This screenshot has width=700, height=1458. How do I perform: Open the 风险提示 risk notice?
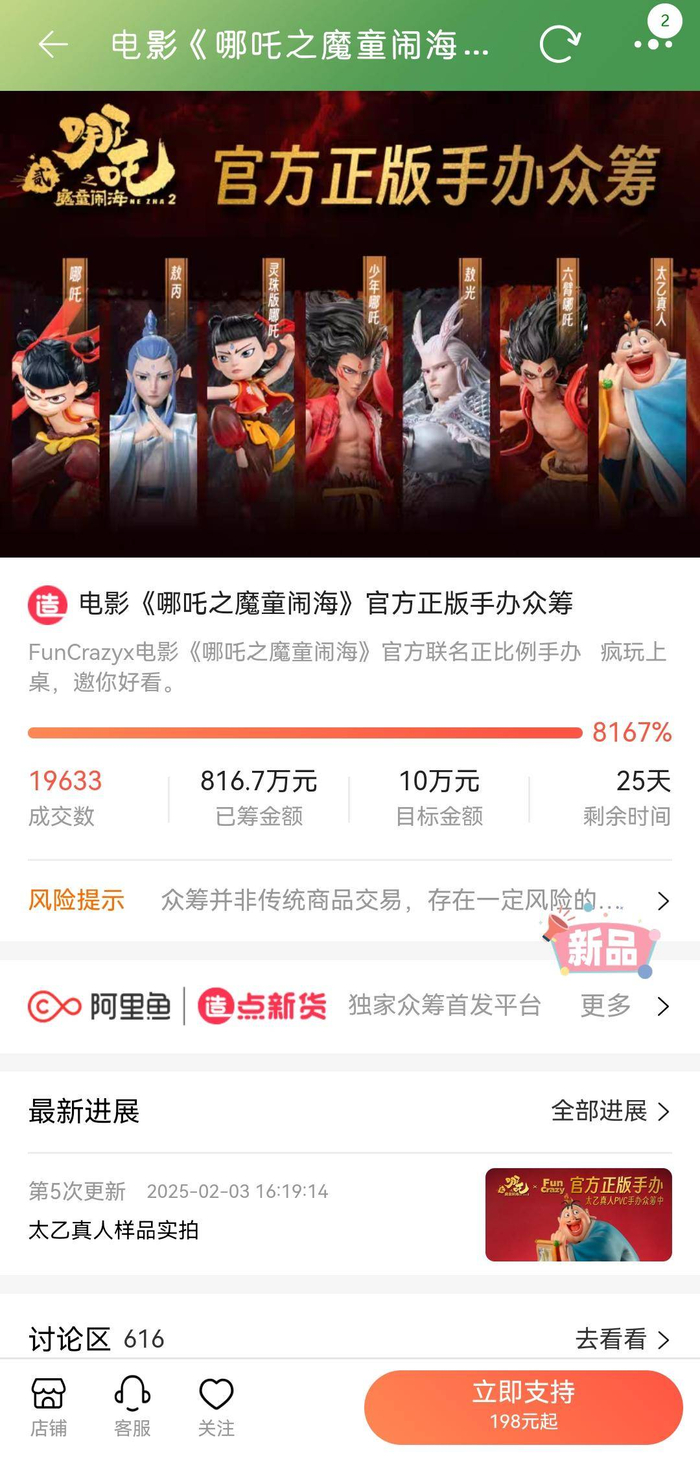(350, 900)
